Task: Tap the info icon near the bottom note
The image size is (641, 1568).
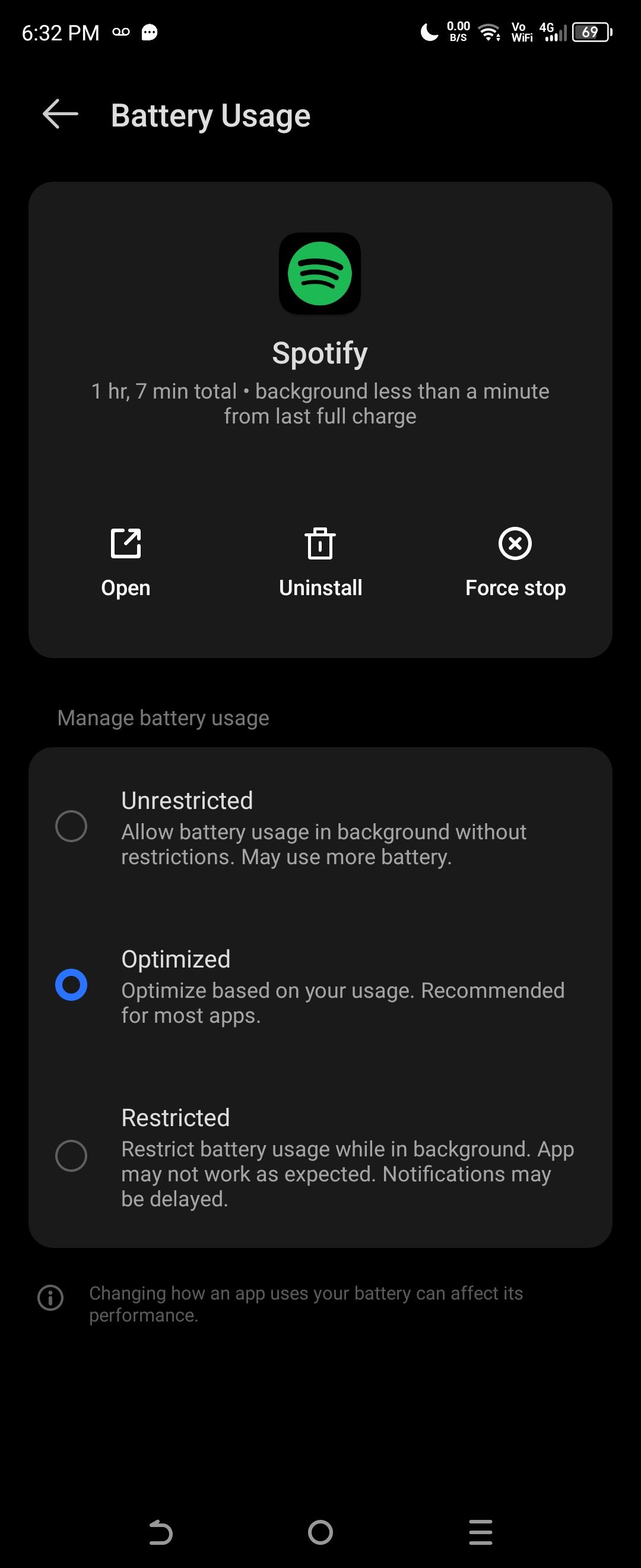Action: click(50, 1298)
